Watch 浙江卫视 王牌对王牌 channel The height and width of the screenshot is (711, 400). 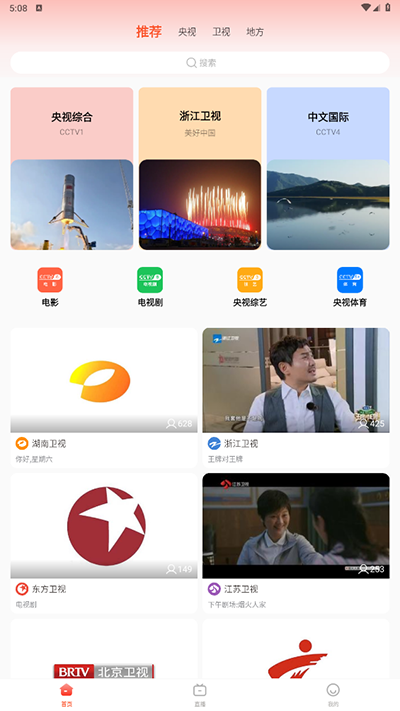pyautogui.click(x=296, y=398)
